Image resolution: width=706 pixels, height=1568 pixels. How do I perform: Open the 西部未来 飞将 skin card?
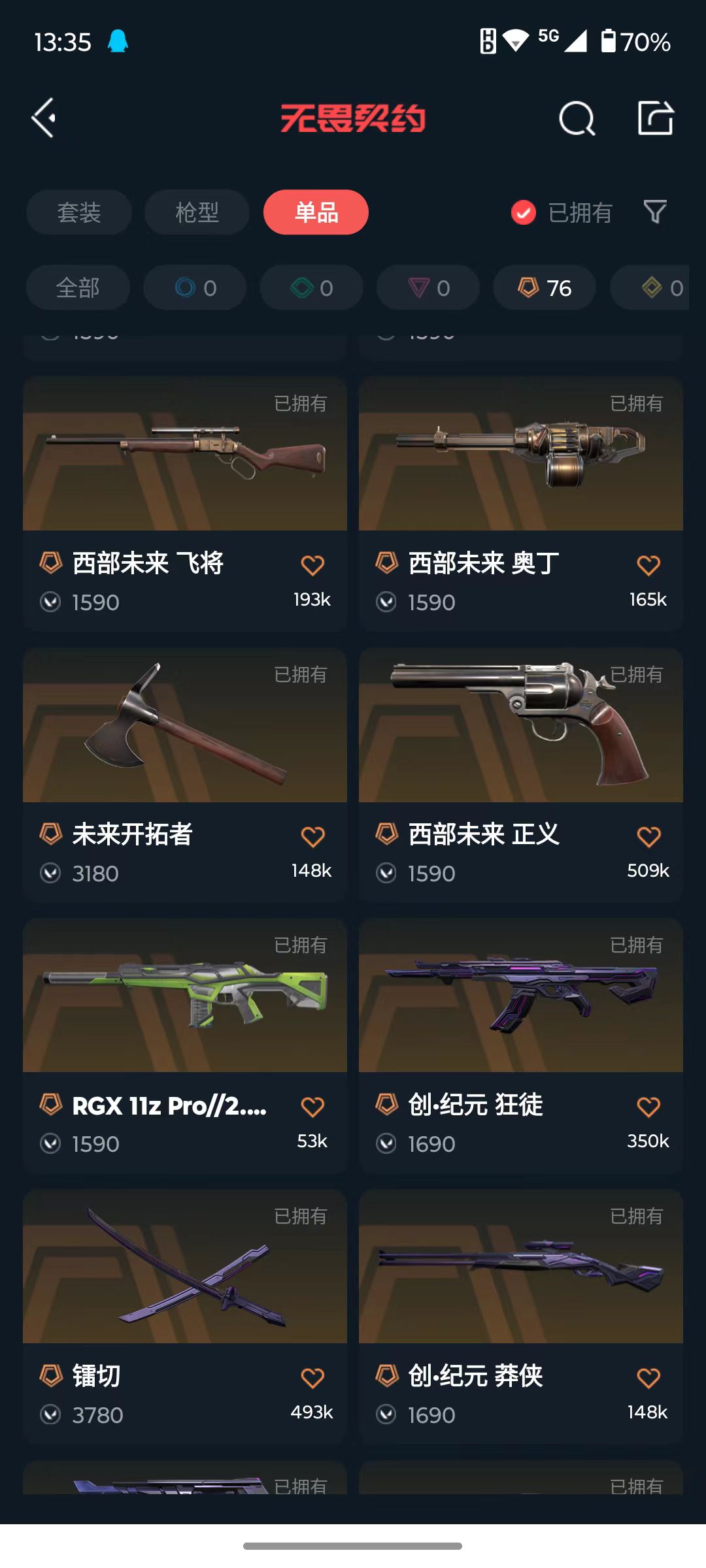coord(185,503)
